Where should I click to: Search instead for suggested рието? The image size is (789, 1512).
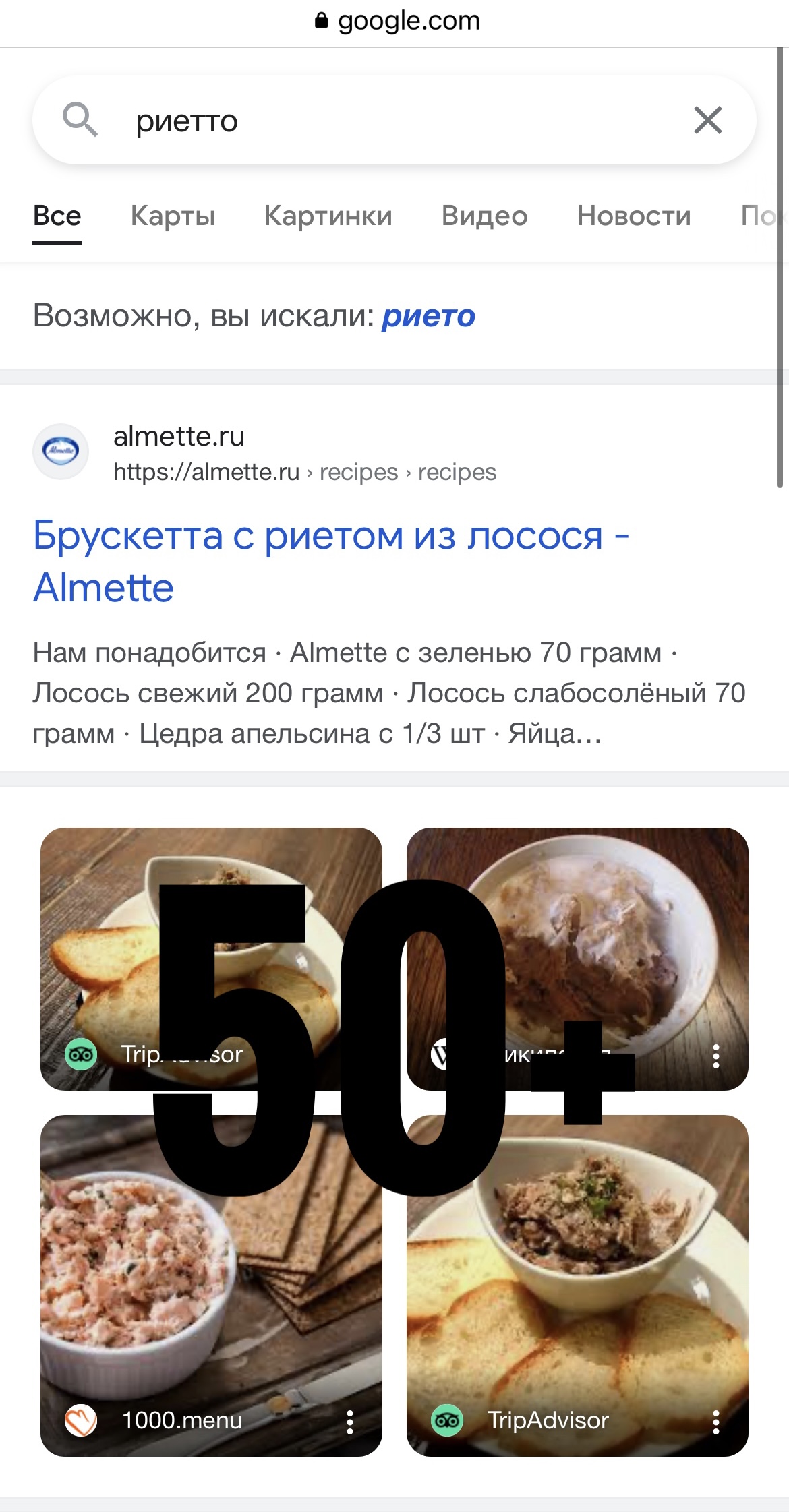(x=428, y=316)
